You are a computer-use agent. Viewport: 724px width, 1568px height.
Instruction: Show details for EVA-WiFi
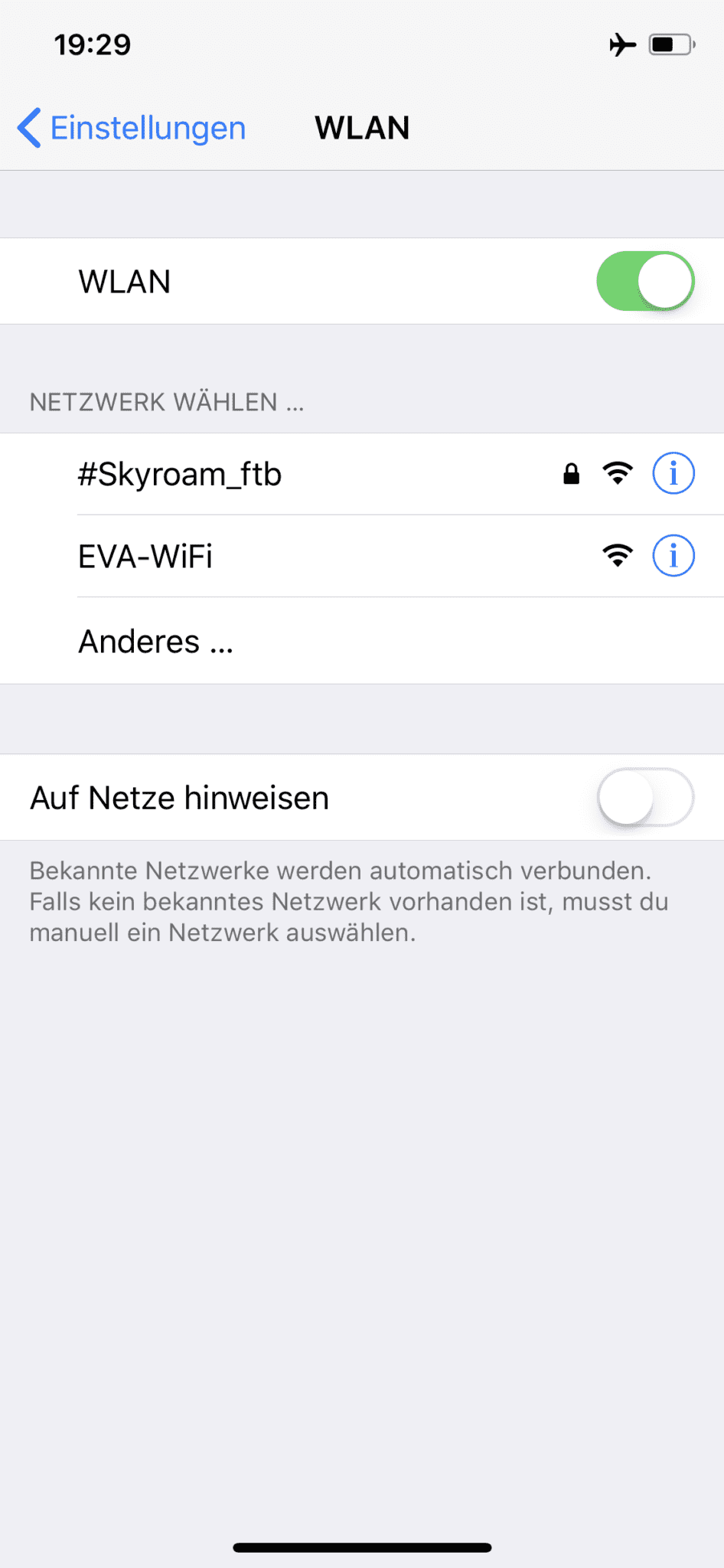click(x=673, y=556)
